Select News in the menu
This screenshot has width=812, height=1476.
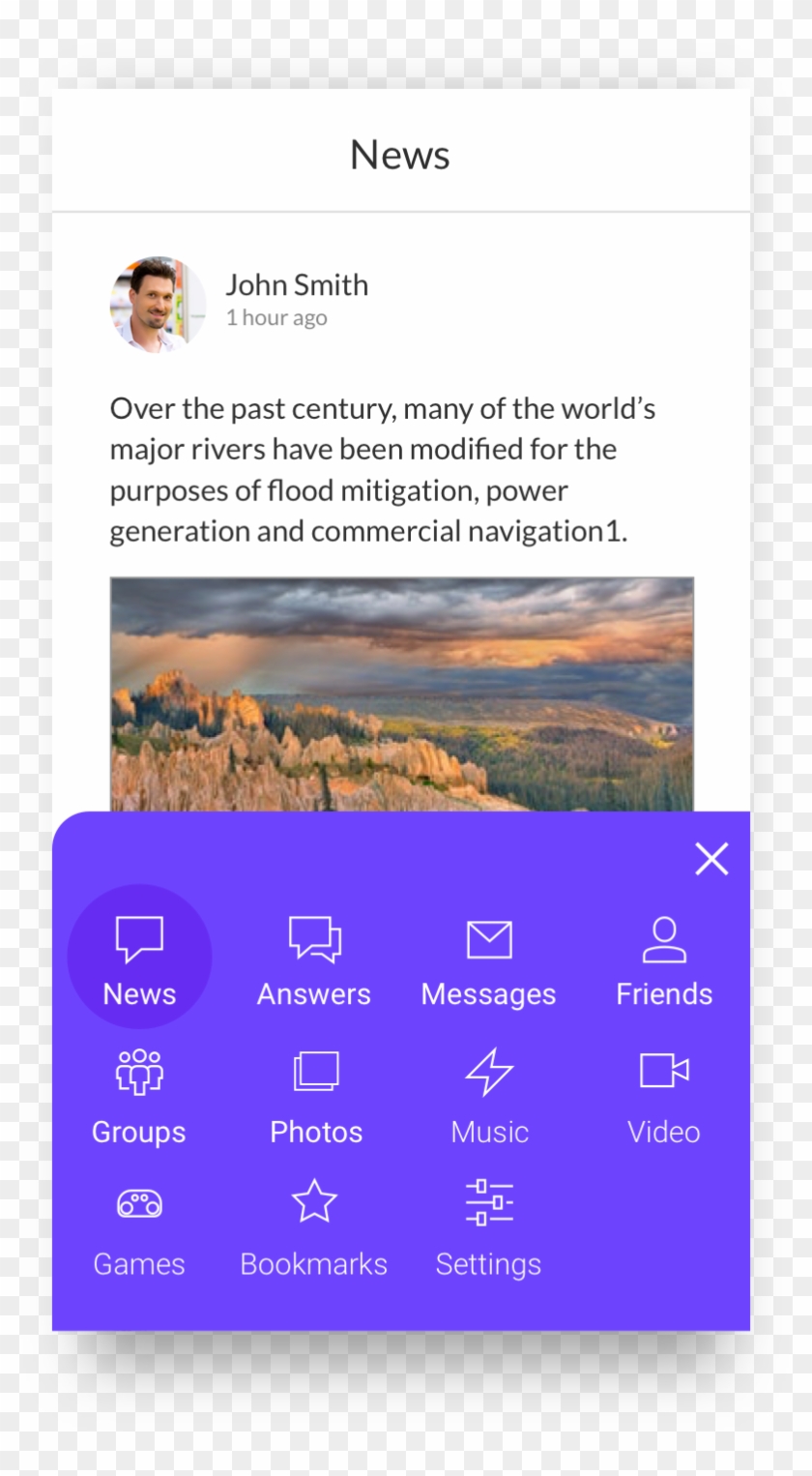click(139, 958)
